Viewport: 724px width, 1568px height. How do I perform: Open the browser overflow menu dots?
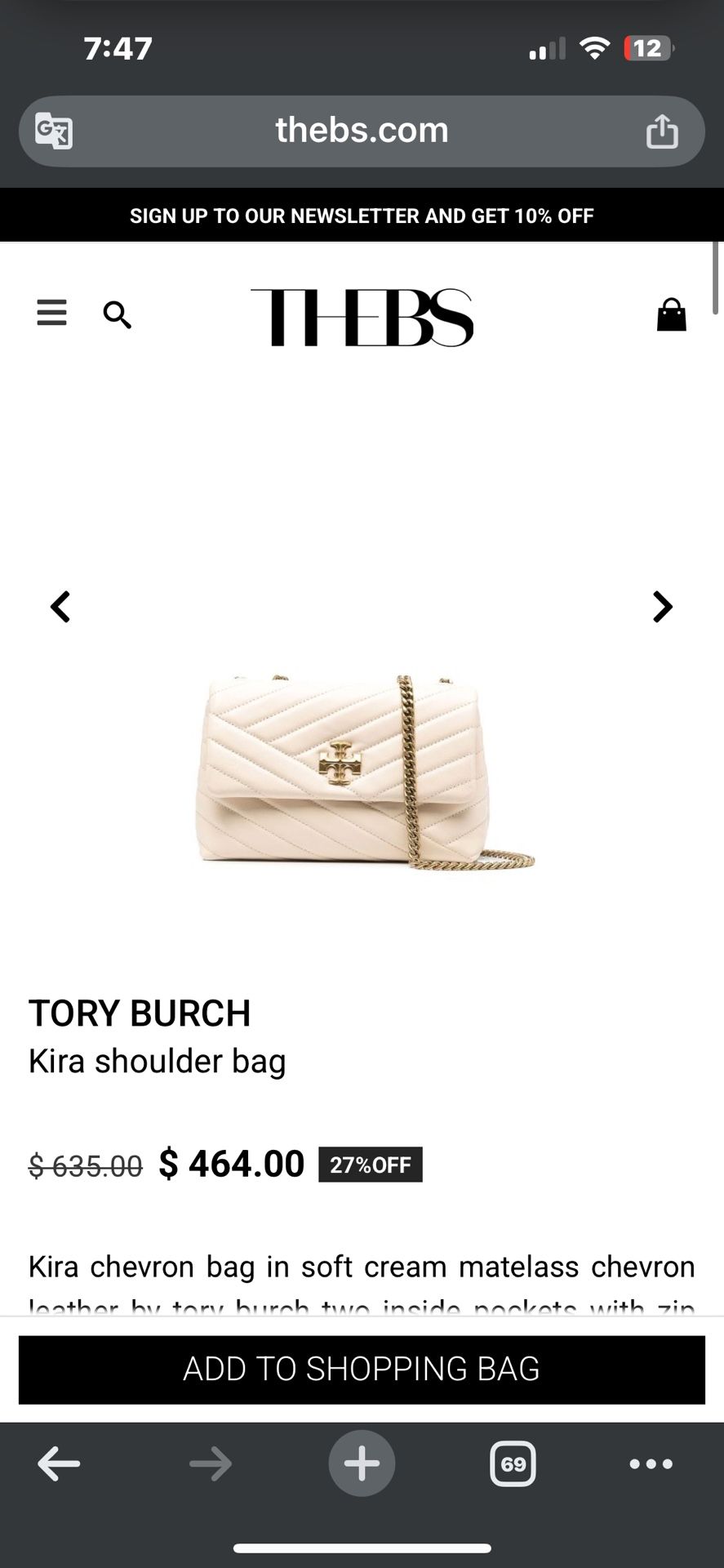point(649,1463)
